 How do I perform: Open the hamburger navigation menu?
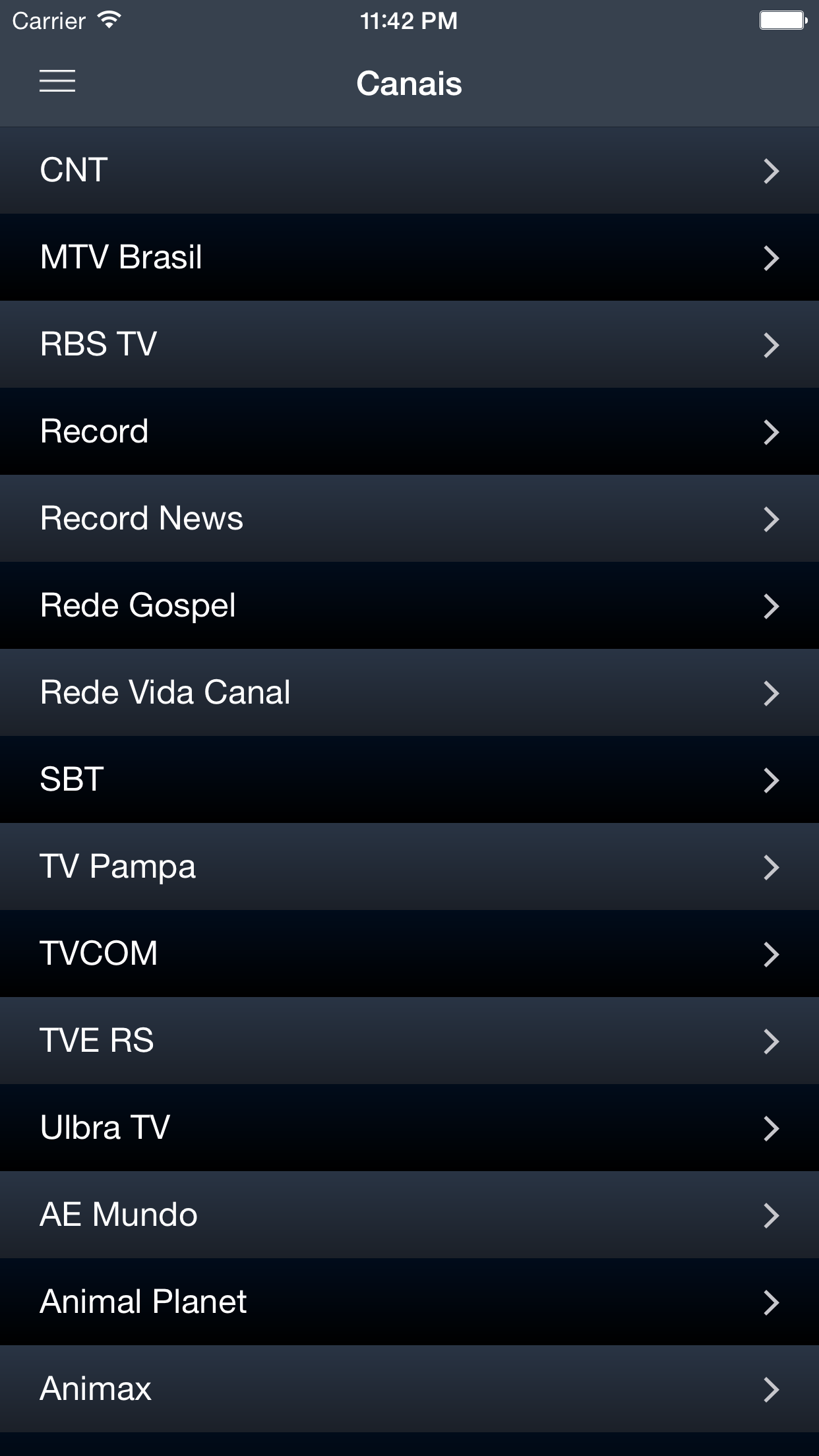(x=56, y=82)
